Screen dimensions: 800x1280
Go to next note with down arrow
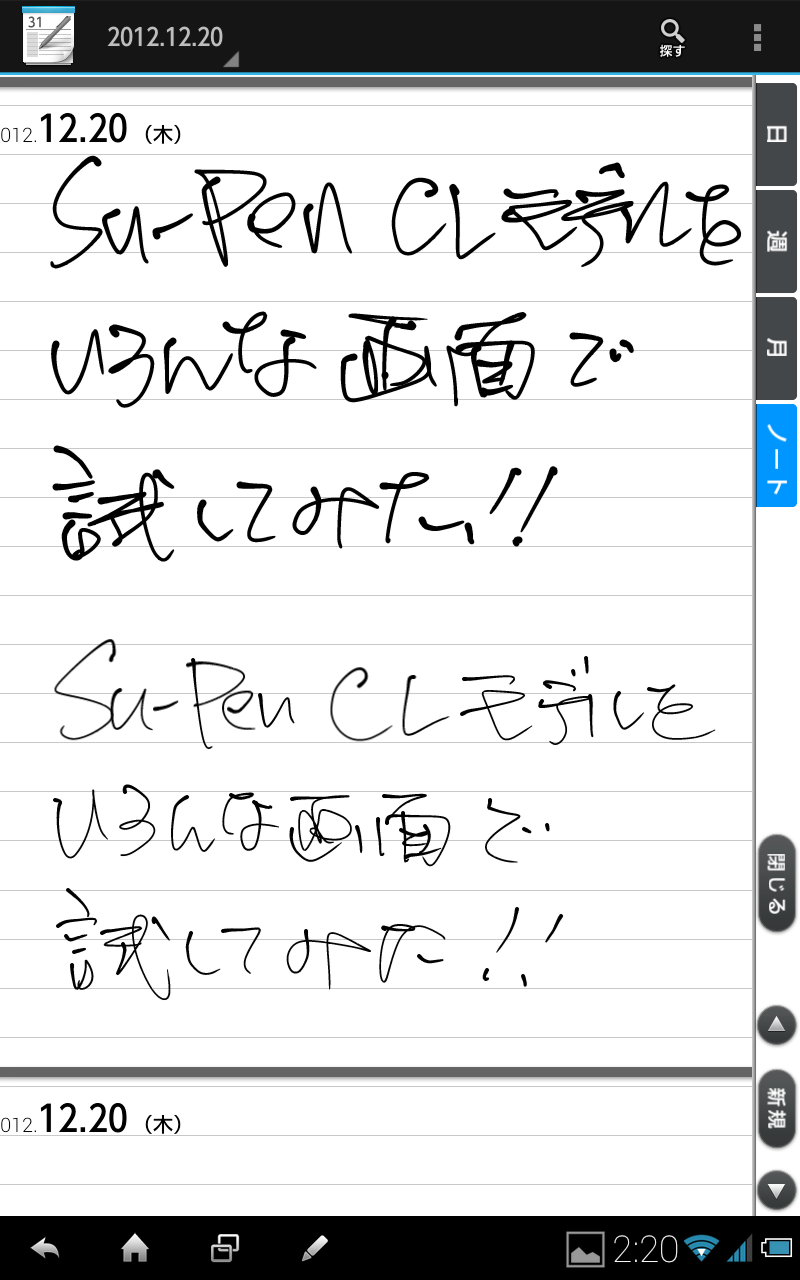click(x=776, y=1190)
